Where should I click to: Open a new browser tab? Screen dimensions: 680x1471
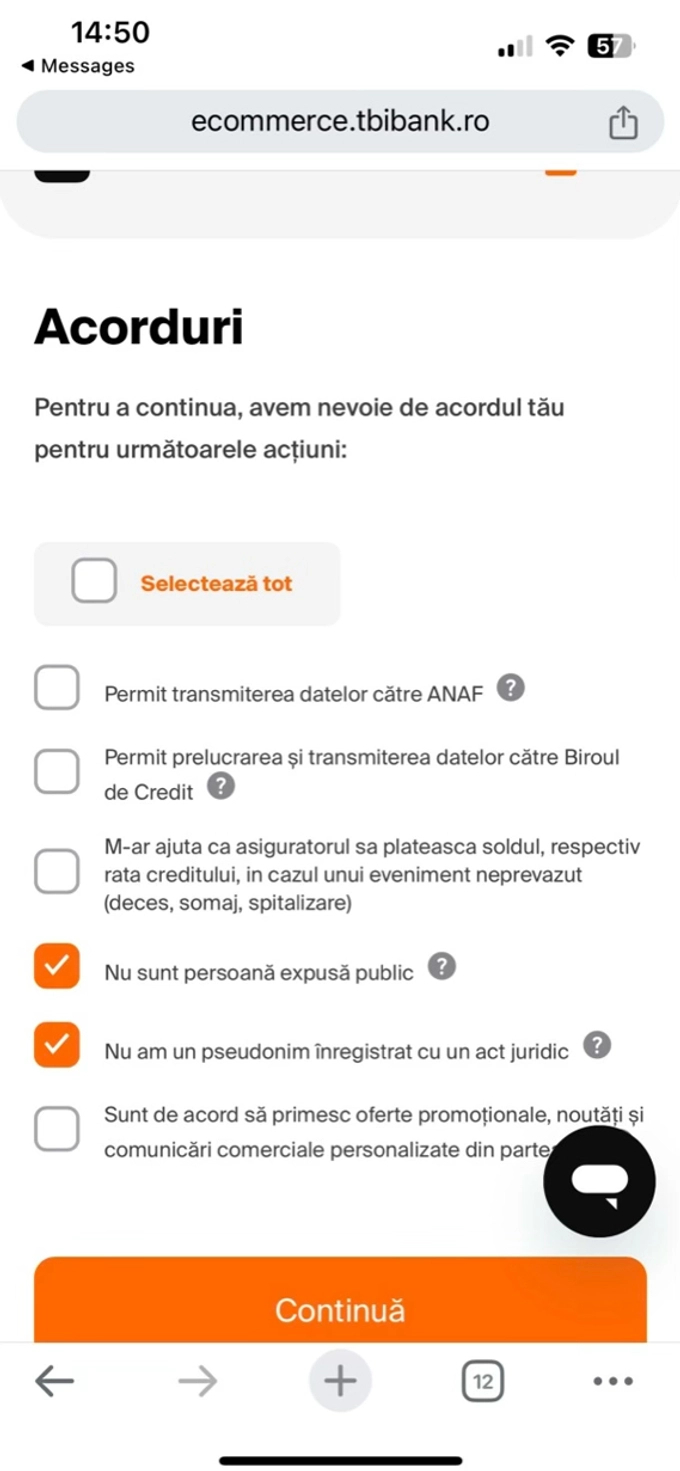click(340, 1382)
